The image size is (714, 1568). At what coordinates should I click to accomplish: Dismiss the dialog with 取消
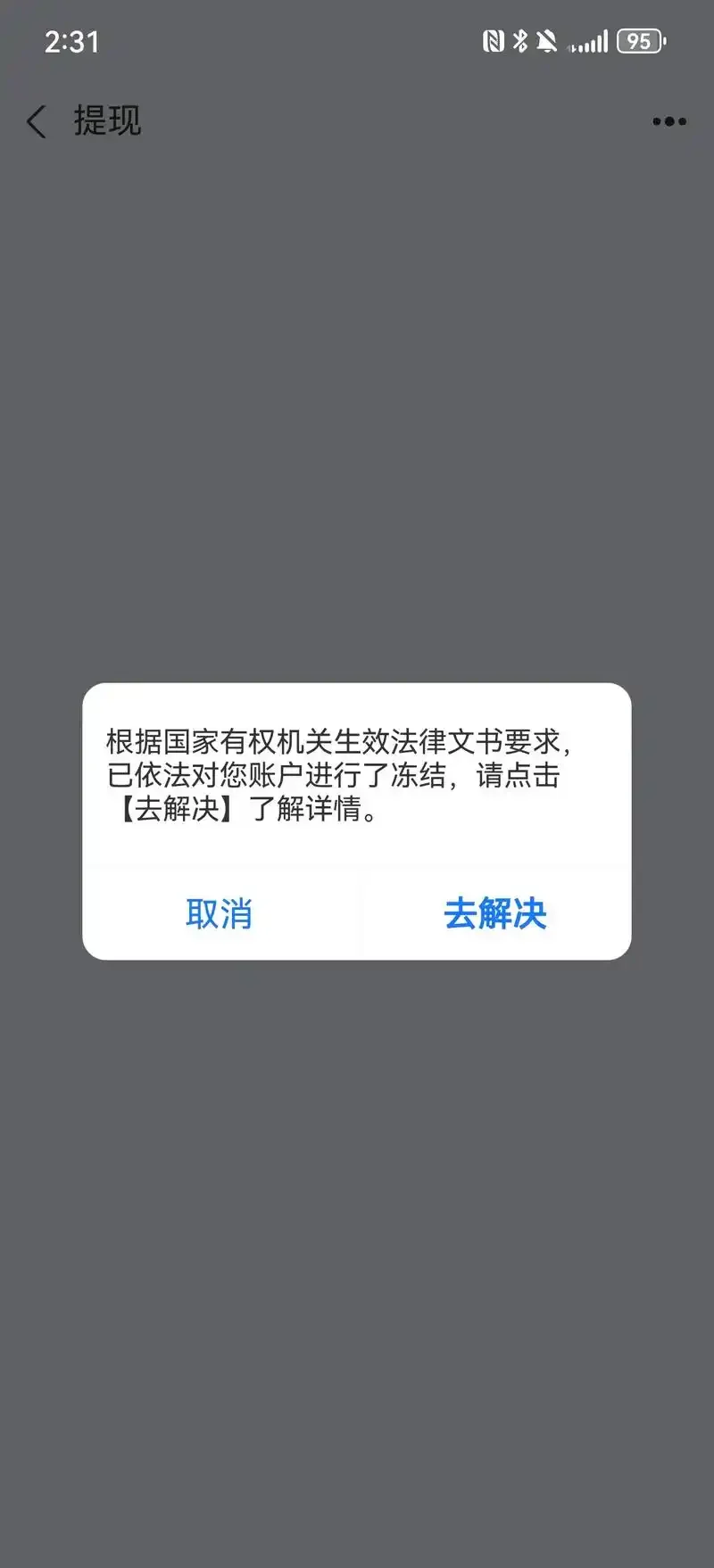pyautogui.click(x=219, y=914)
